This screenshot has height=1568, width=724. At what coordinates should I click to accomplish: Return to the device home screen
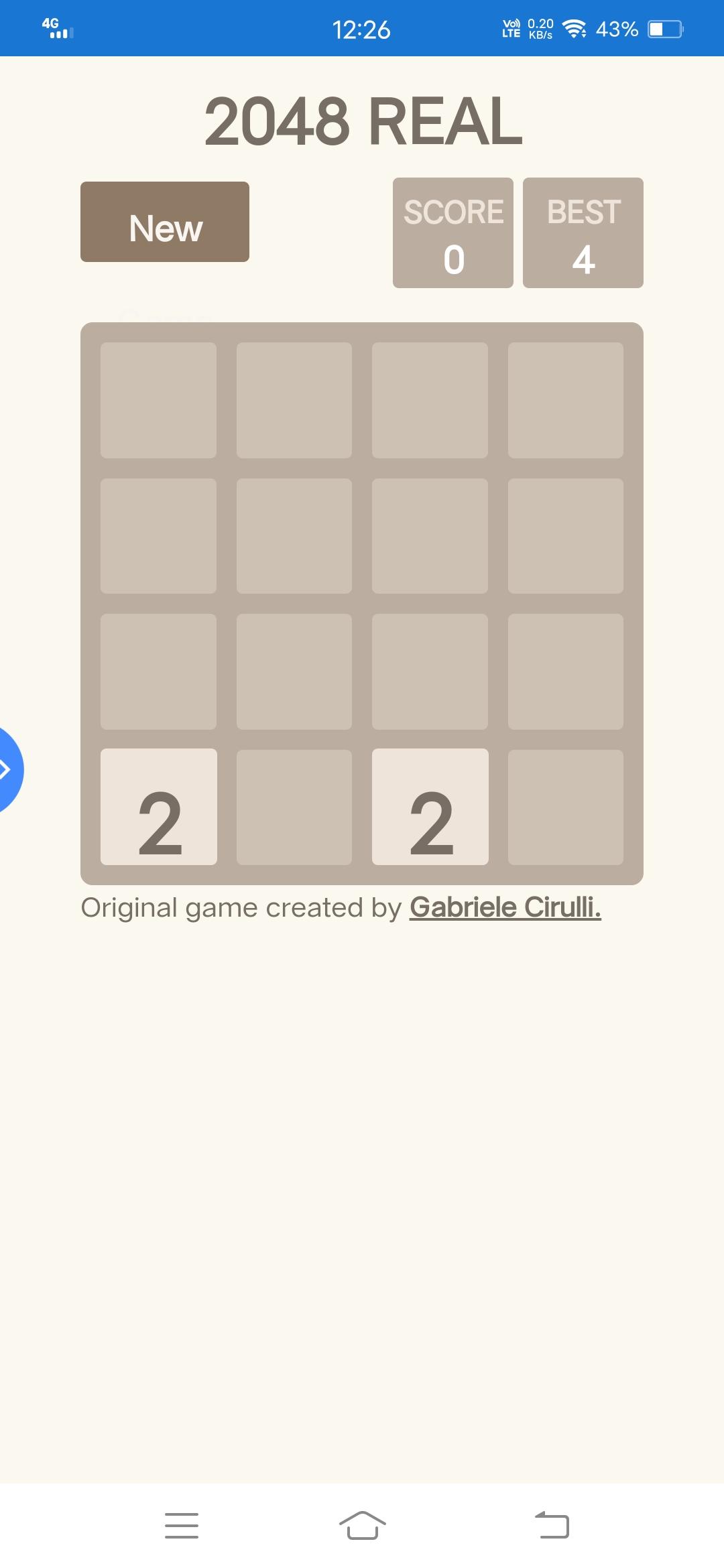362,1525
